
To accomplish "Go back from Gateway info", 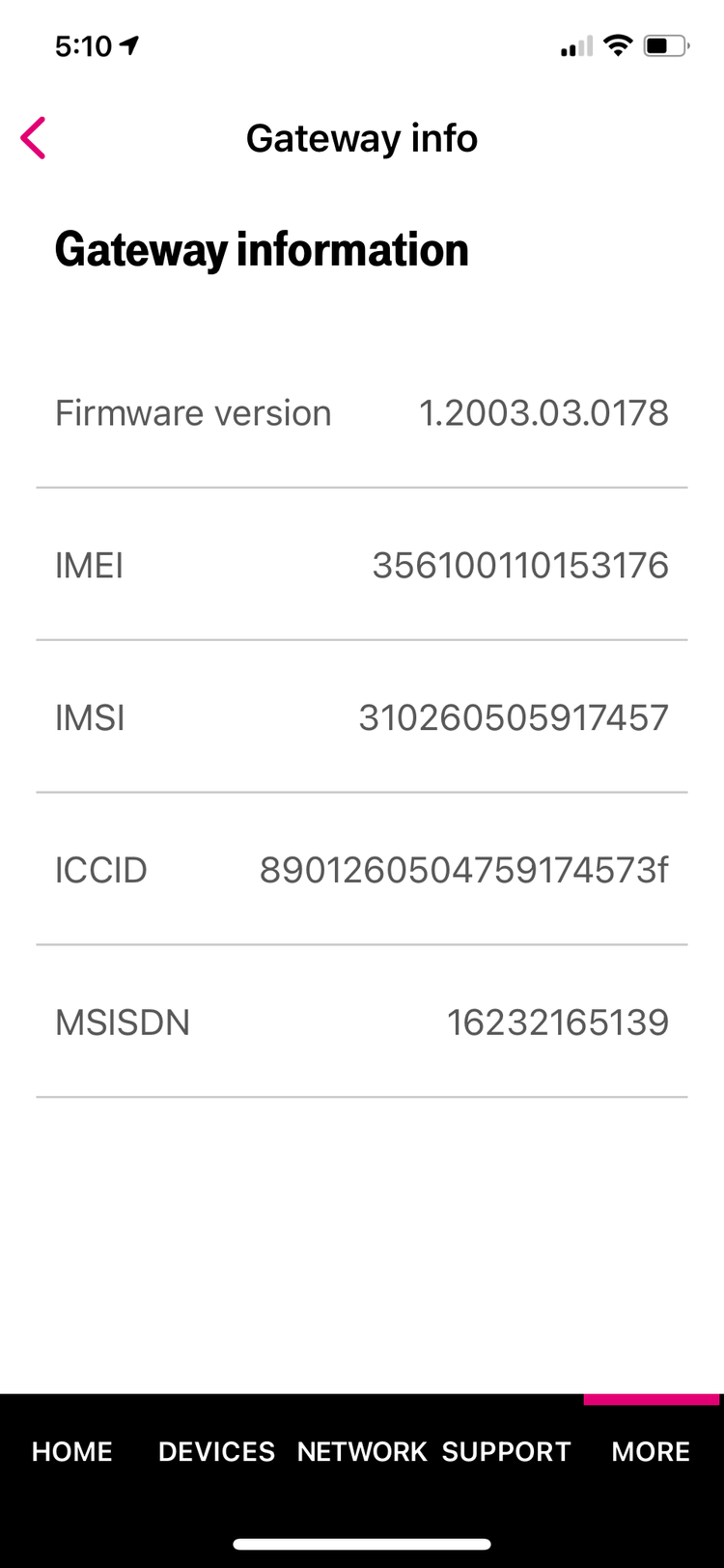I will [x=33, y=138].
